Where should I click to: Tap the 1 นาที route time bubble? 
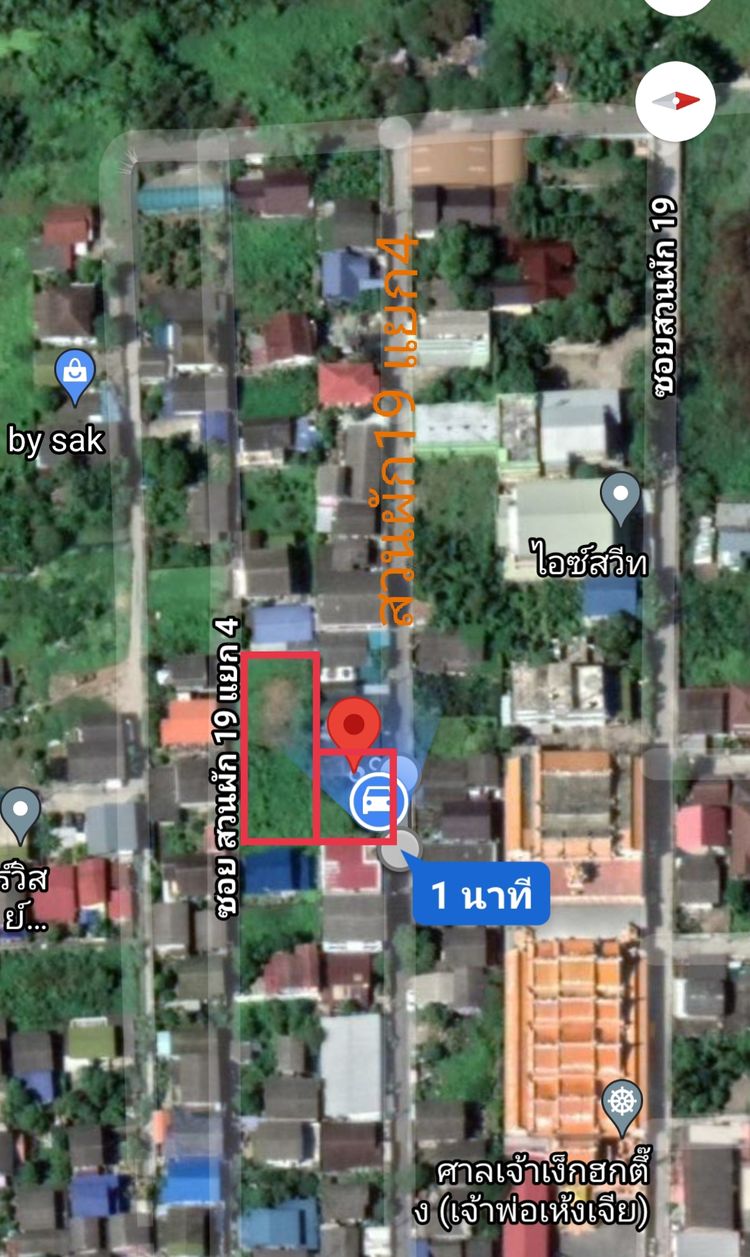[481, 893]
